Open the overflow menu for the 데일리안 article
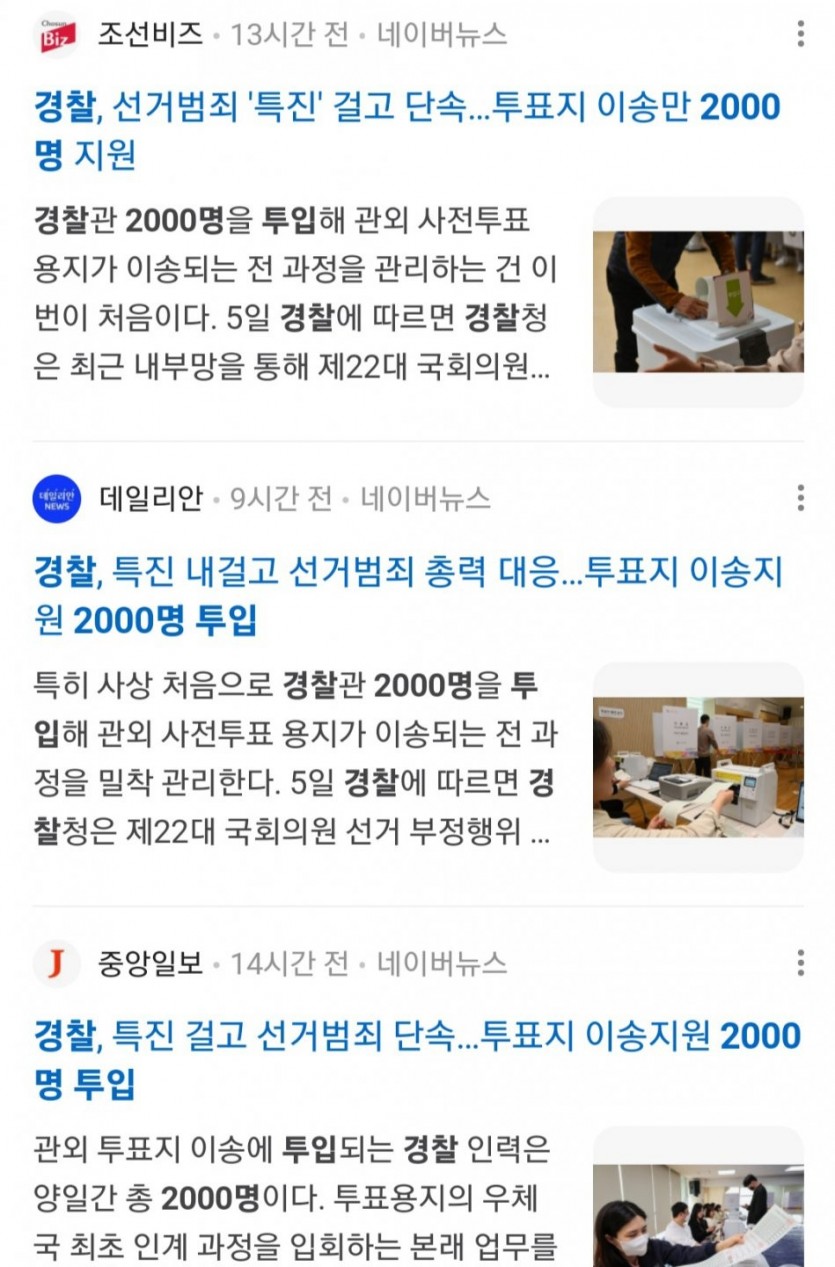This screenshot has height=1267, width=835. pos(800,498)
